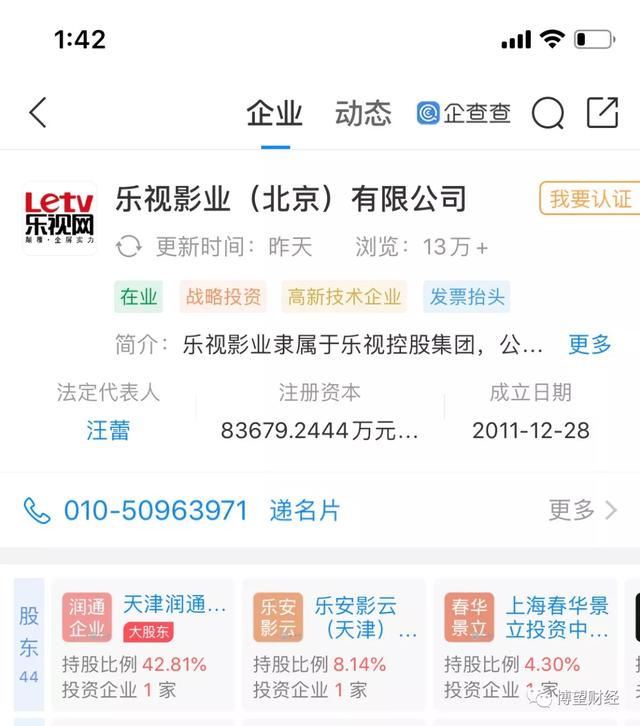The image size is (640, 726).
Task: Open the search magnifier icon
Action: tap(547, 113)
